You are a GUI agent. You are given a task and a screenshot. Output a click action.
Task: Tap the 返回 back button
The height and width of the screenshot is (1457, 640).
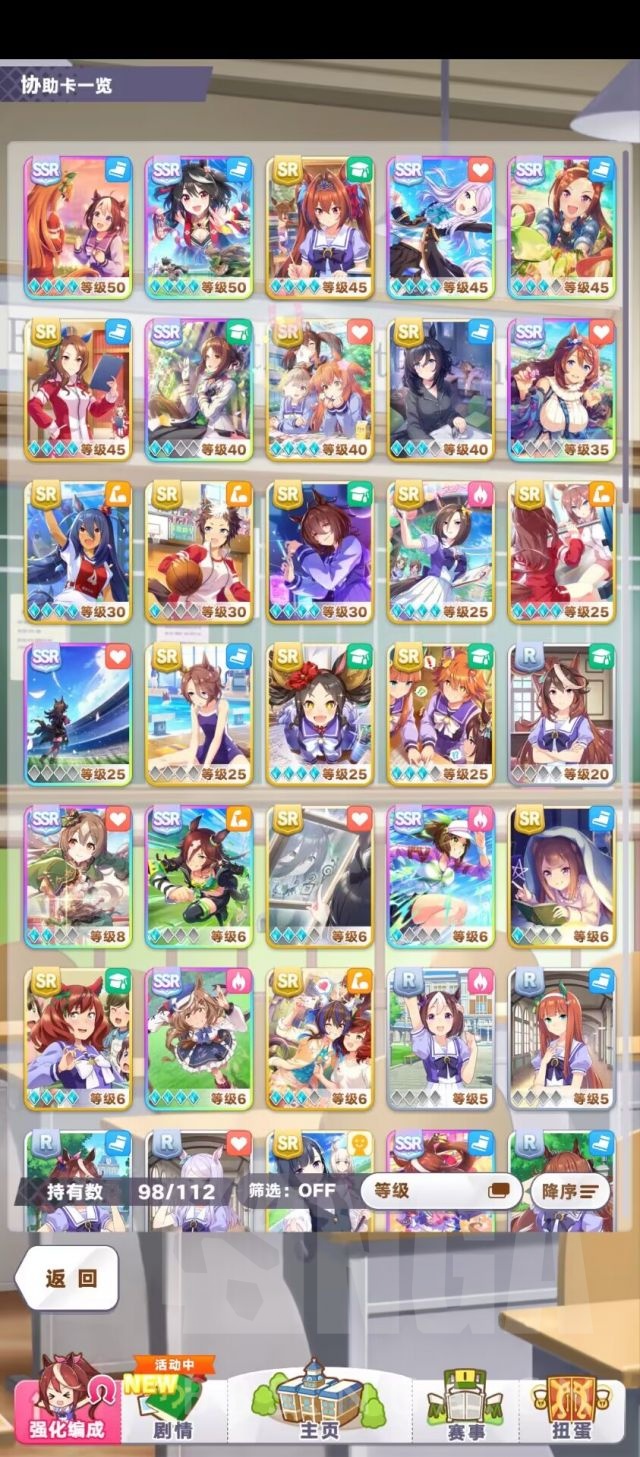click(x=68, y=1277)
